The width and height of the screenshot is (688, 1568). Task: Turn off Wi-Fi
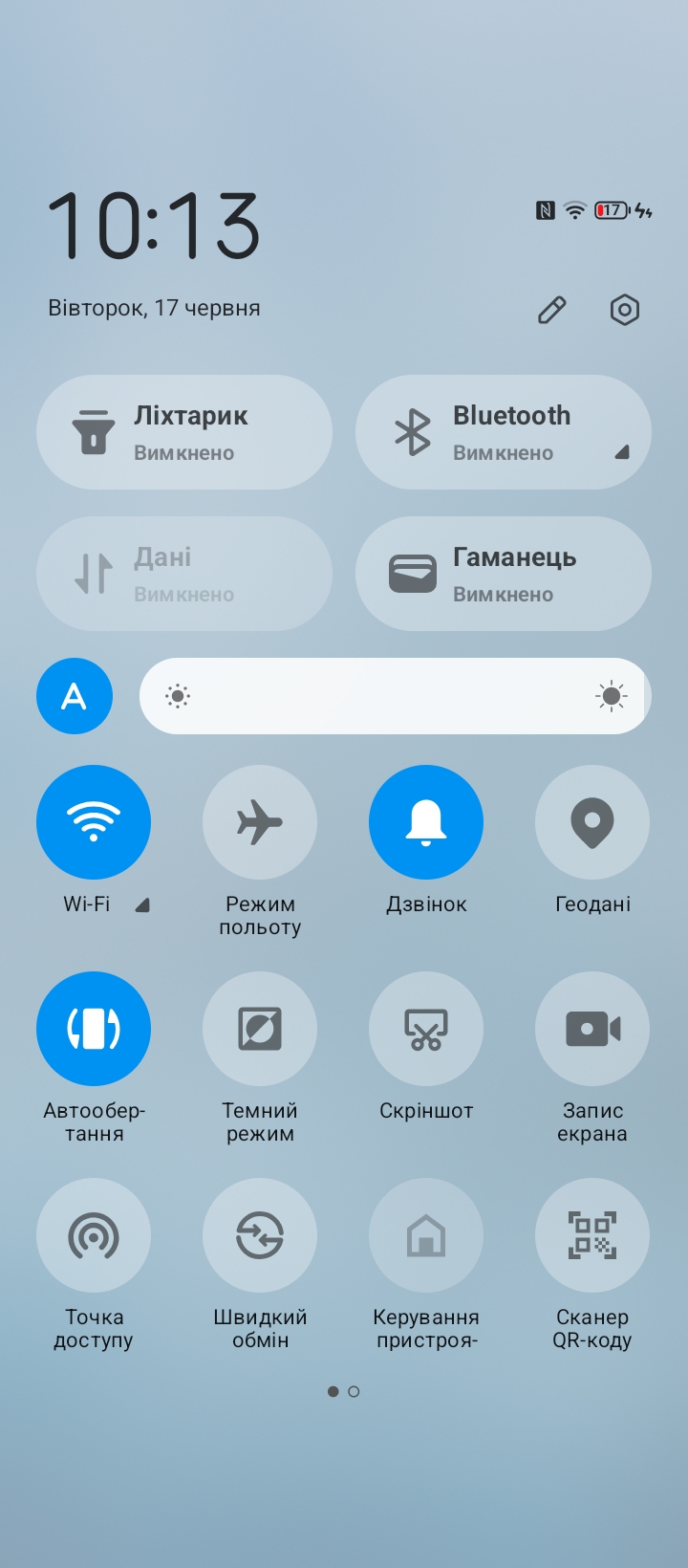point(94,822)
